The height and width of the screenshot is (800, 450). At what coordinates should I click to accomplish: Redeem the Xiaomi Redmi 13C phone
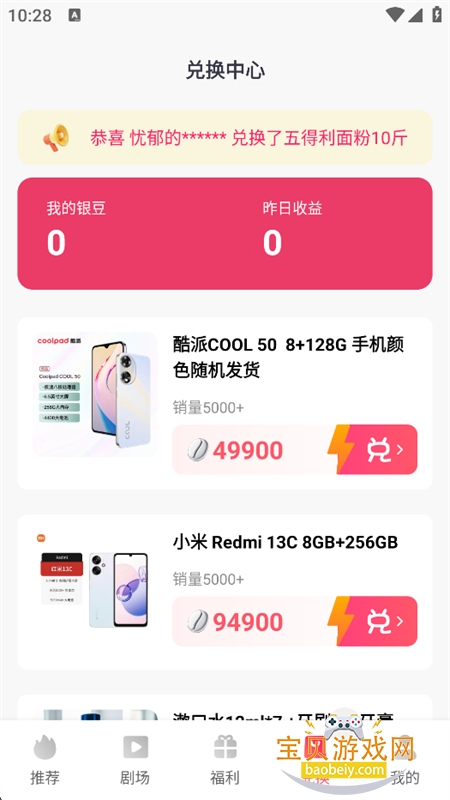coord(372,621)
